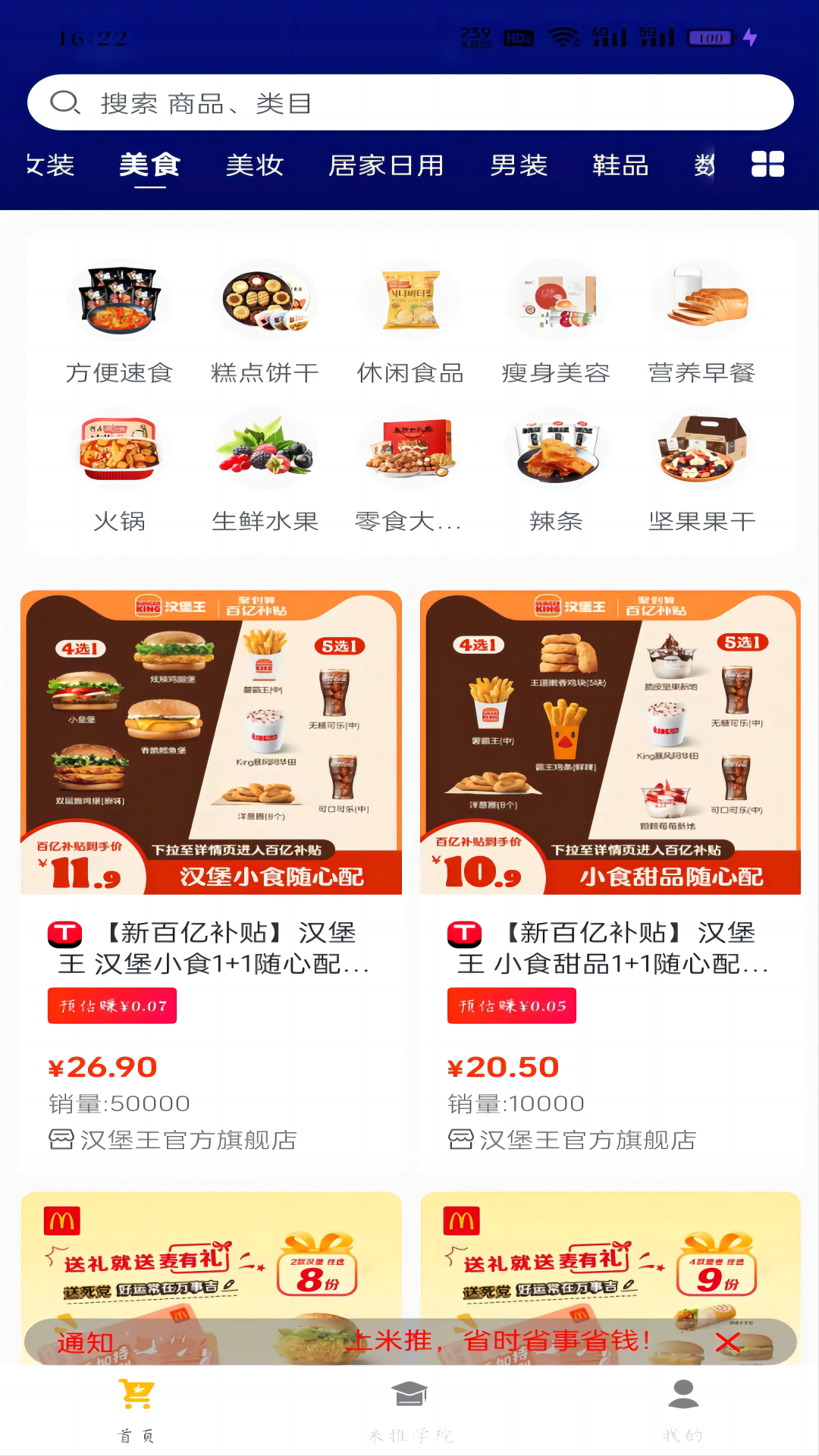
Task: Select the 火锅 category icon
Action: pyautogui.click(x=121, y=448)
